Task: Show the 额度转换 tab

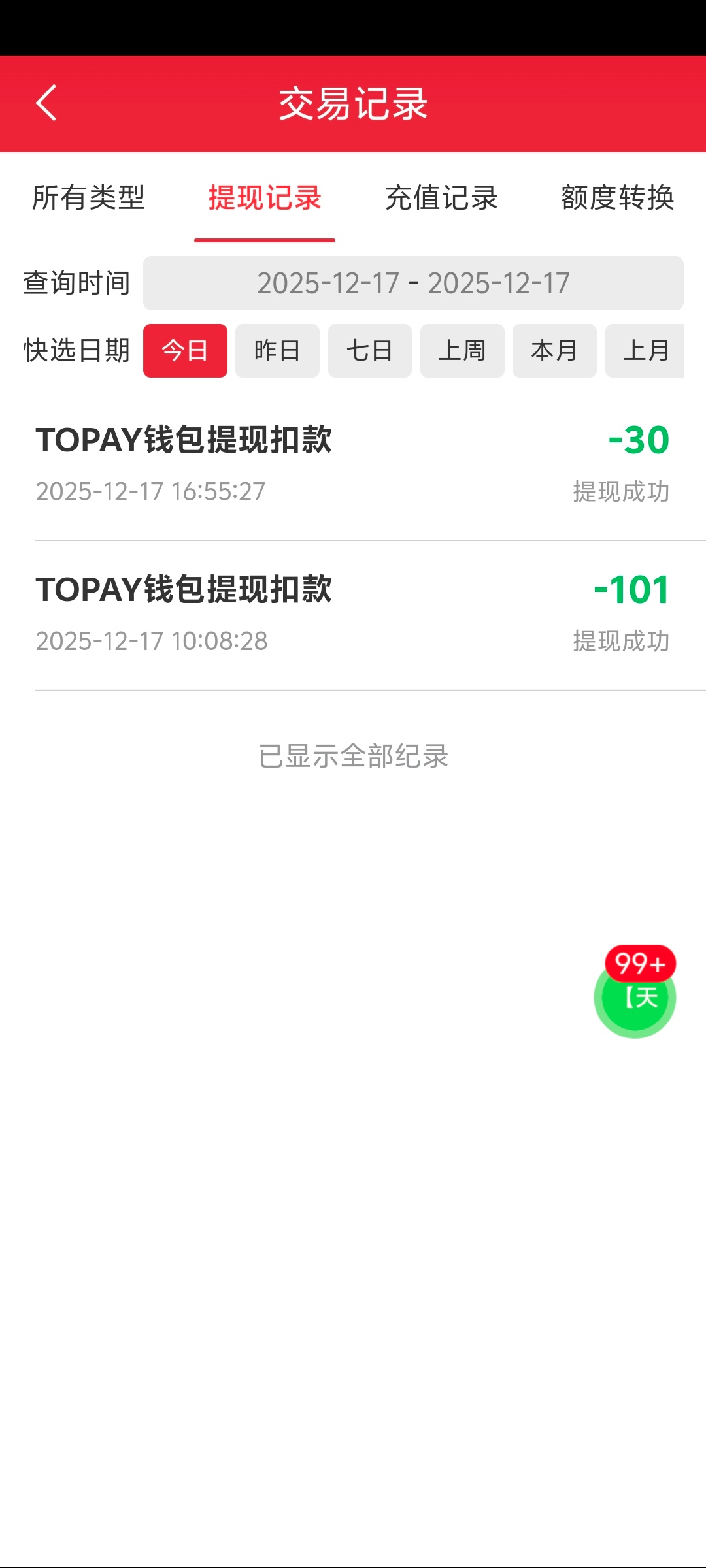Action: (617, 198)
